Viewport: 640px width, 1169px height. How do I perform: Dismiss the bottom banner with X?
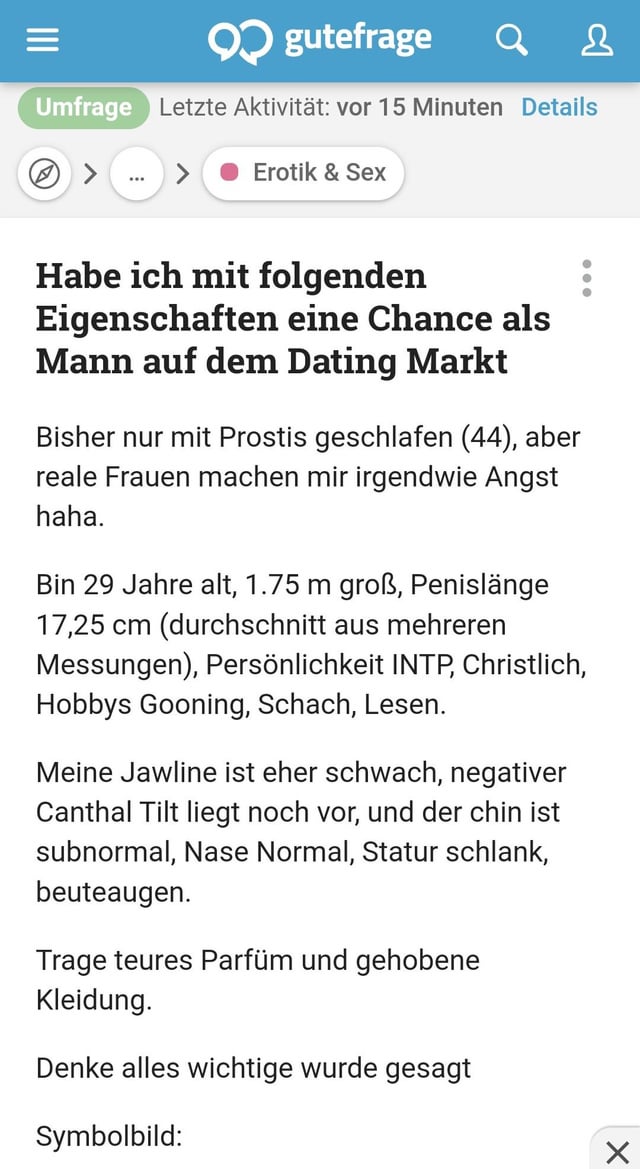[x=618, y=1152]
